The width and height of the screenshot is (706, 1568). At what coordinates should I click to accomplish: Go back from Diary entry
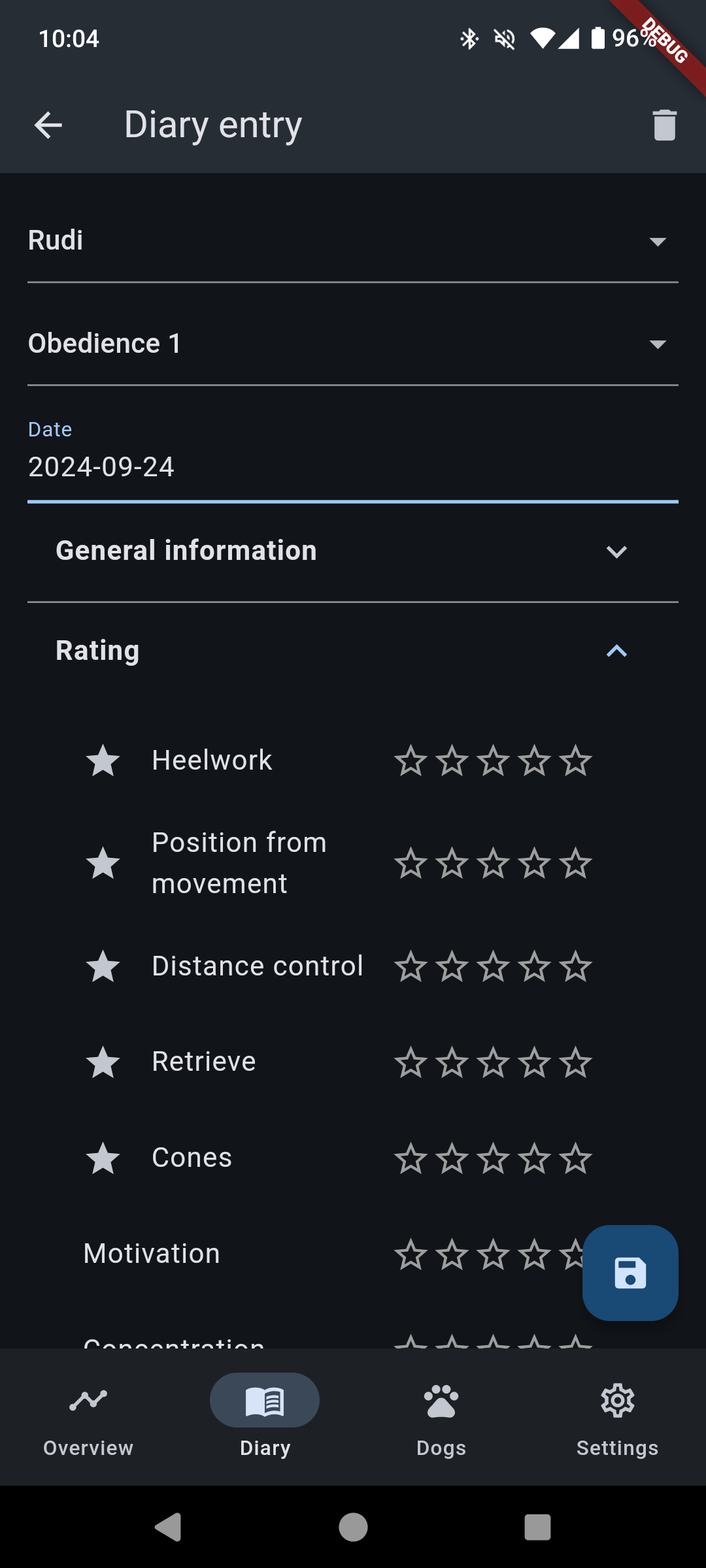point(48,125)
